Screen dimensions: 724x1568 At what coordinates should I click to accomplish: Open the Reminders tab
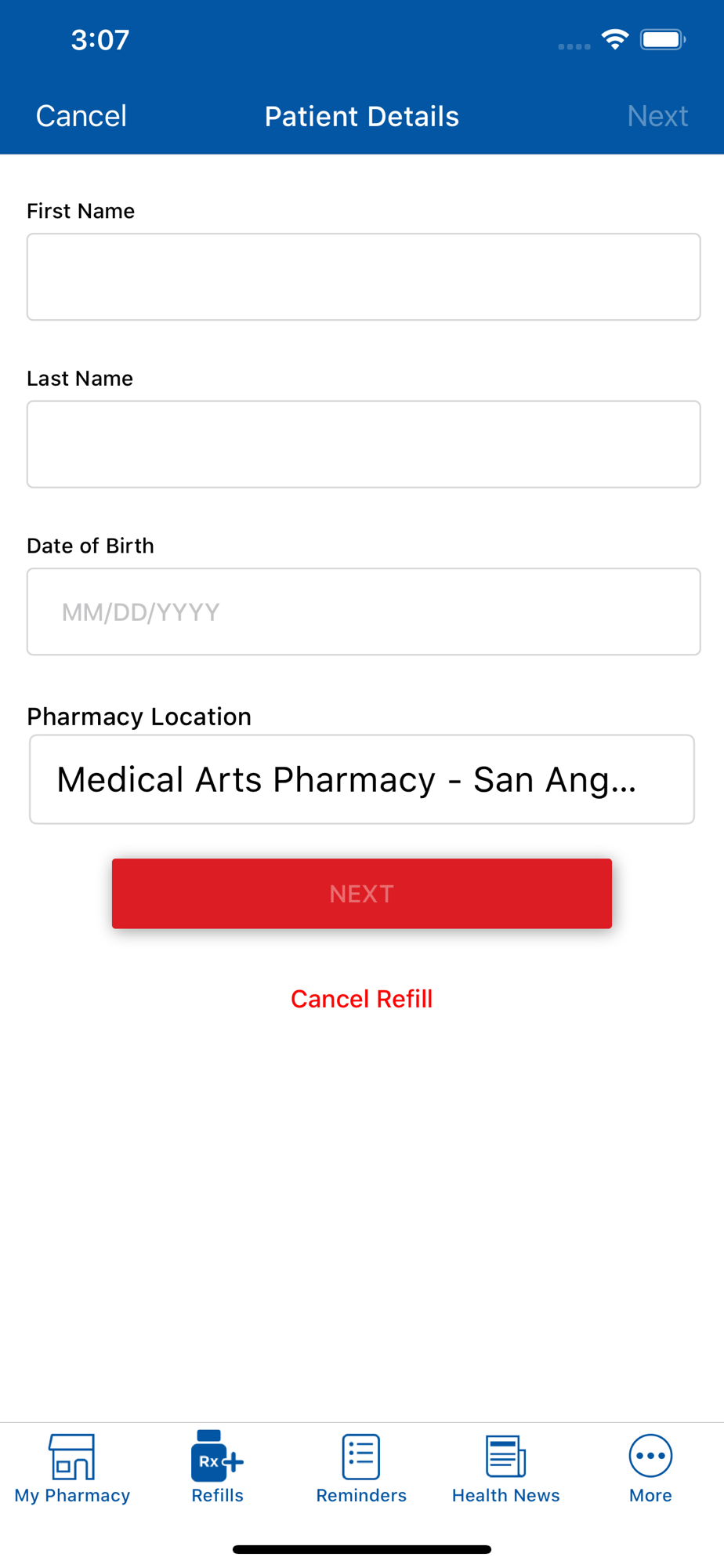pos(361,1468)
